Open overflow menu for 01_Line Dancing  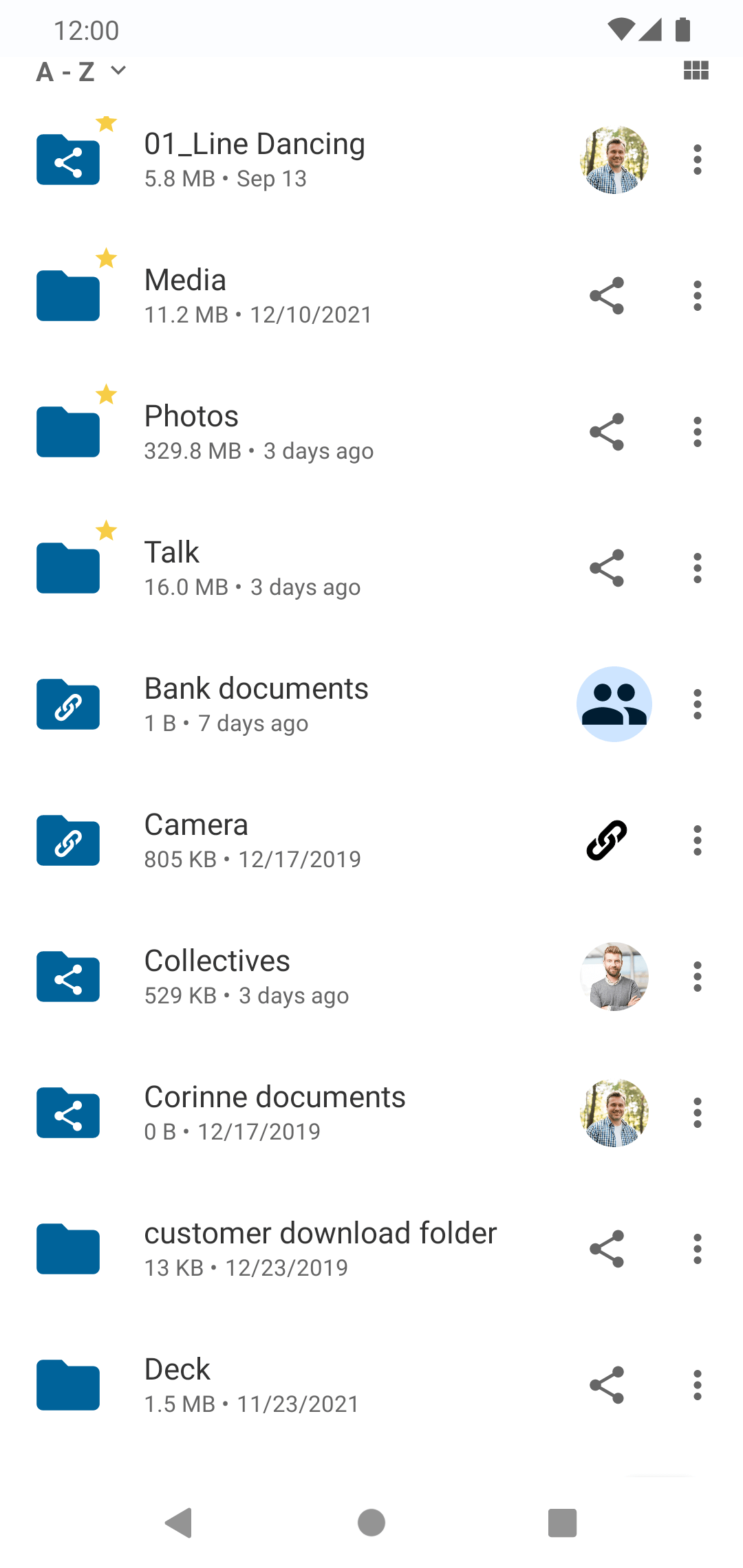[x=698, y=160]
